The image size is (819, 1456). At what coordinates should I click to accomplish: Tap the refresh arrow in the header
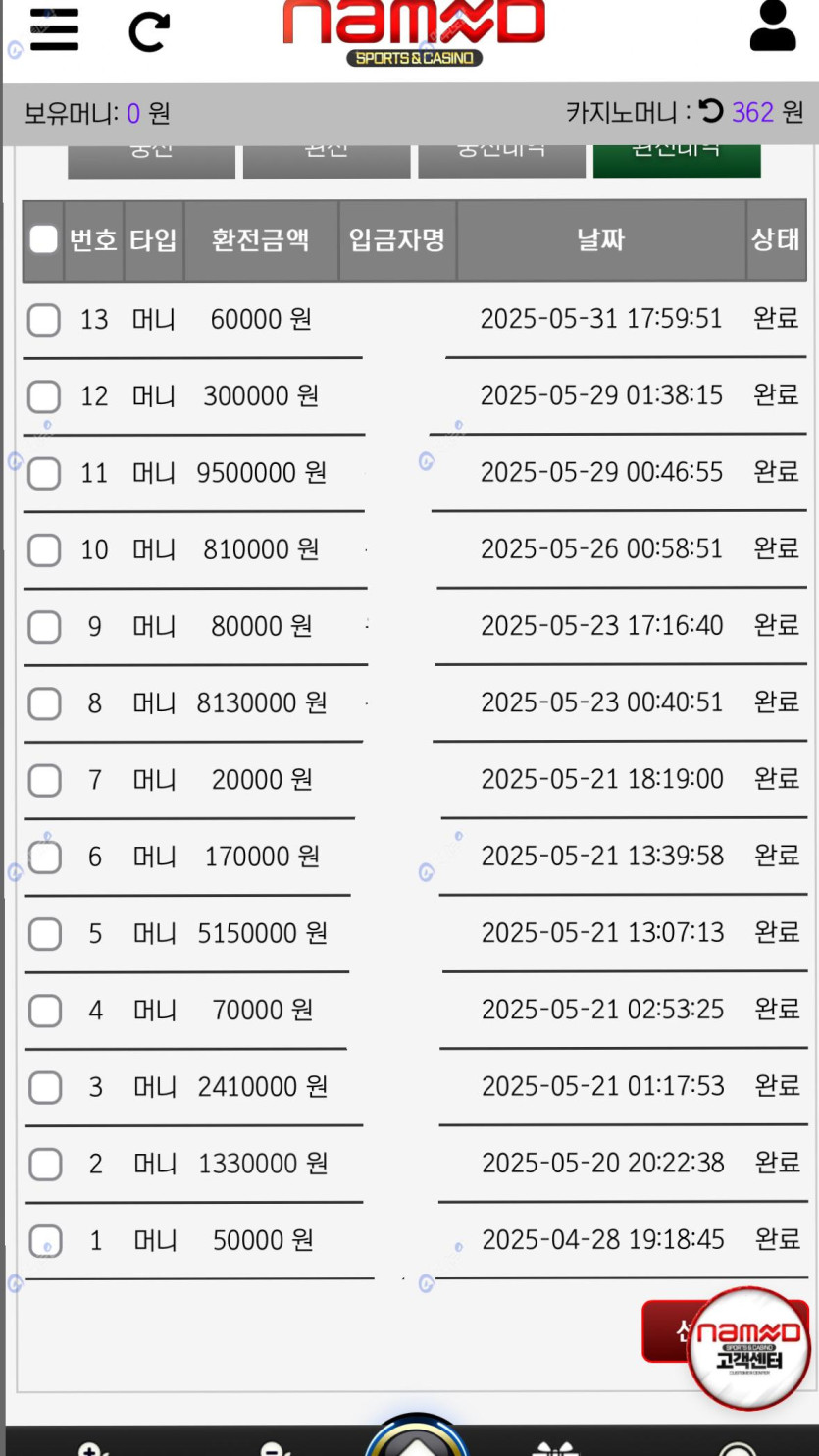(149, 32)
